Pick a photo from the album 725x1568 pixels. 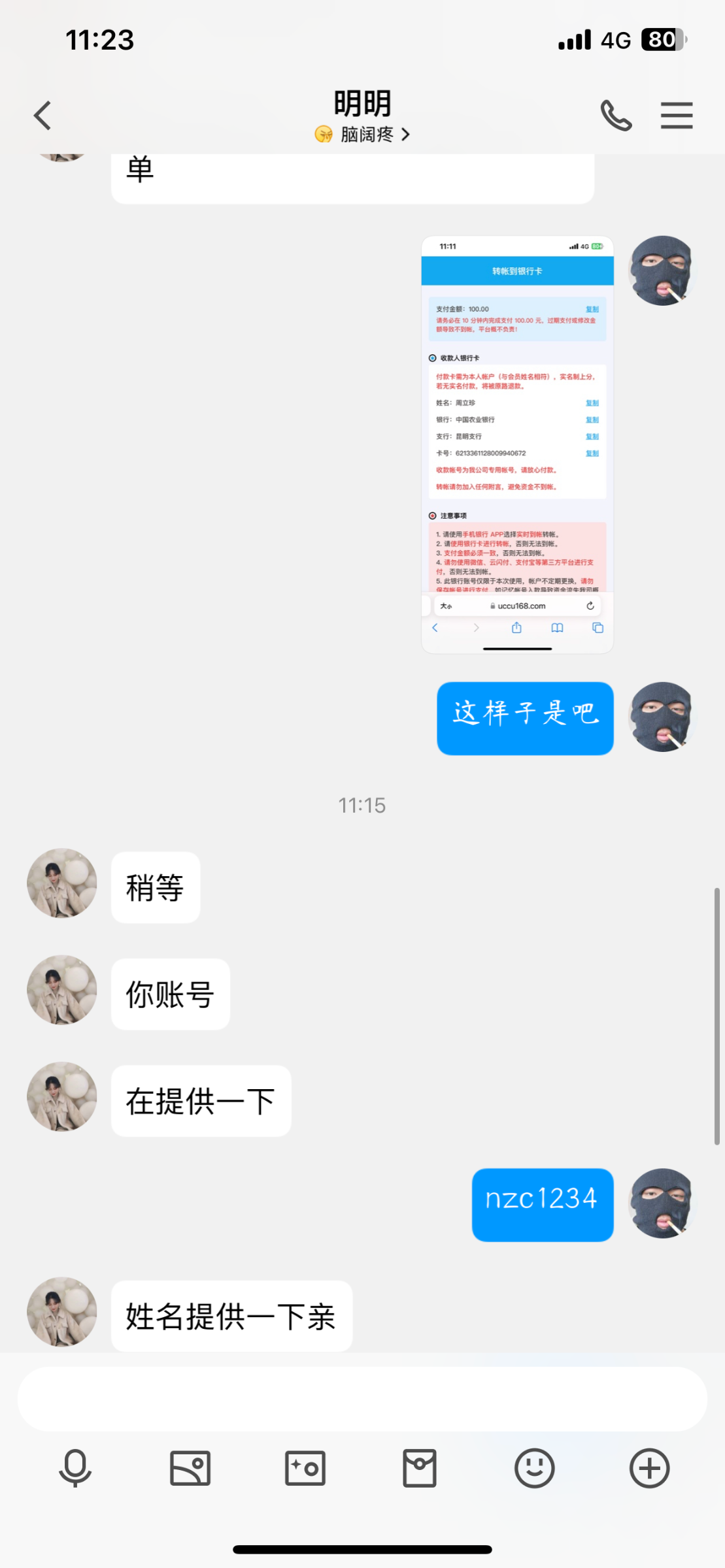tap(190, 1468)
